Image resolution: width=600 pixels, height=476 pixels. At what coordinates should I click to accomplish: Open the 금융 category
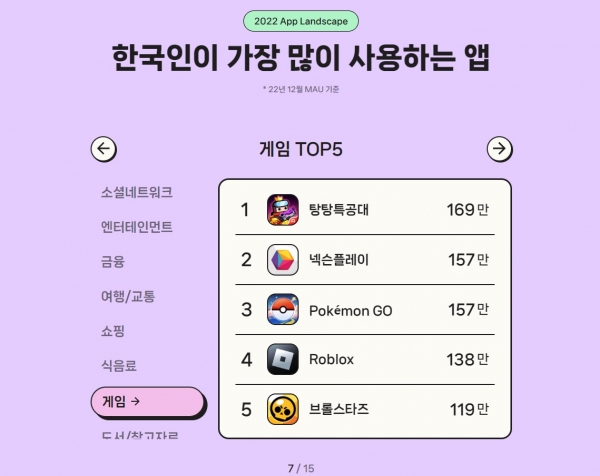113,262
